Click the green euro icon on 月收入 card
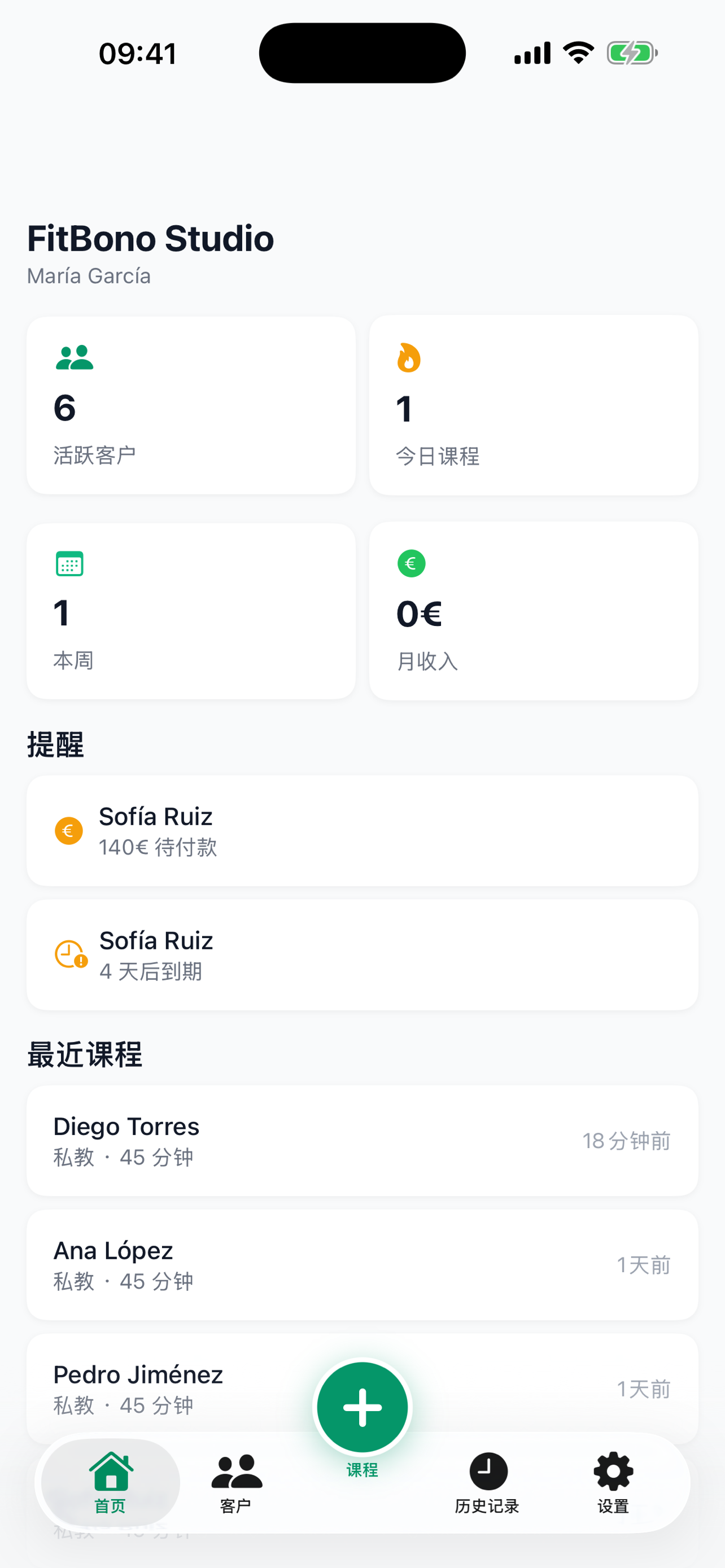 click(411, 564)
